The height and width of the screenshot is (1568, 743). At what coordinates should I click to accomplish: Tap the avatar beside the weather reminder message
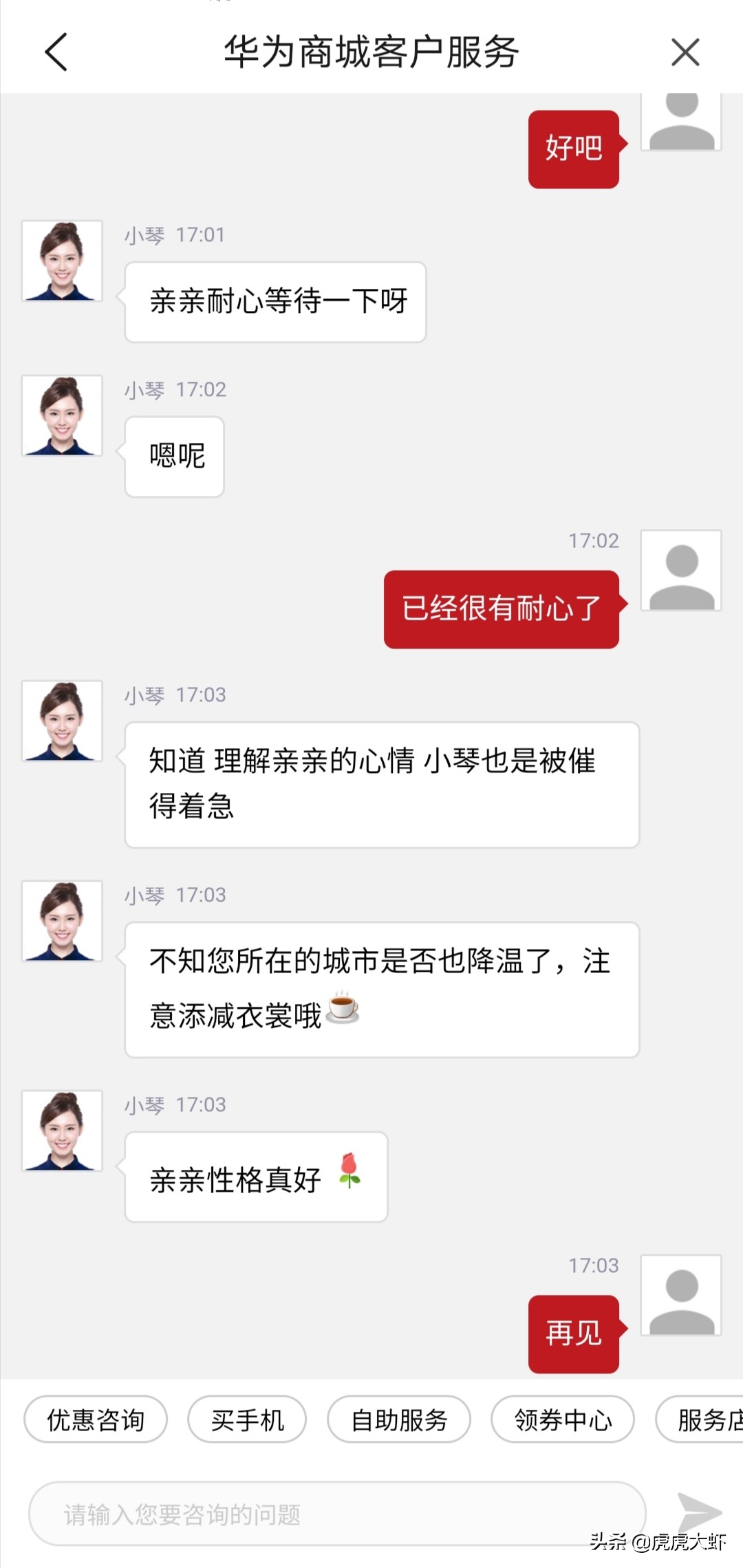pyautogui.click(x=61, y=922)
